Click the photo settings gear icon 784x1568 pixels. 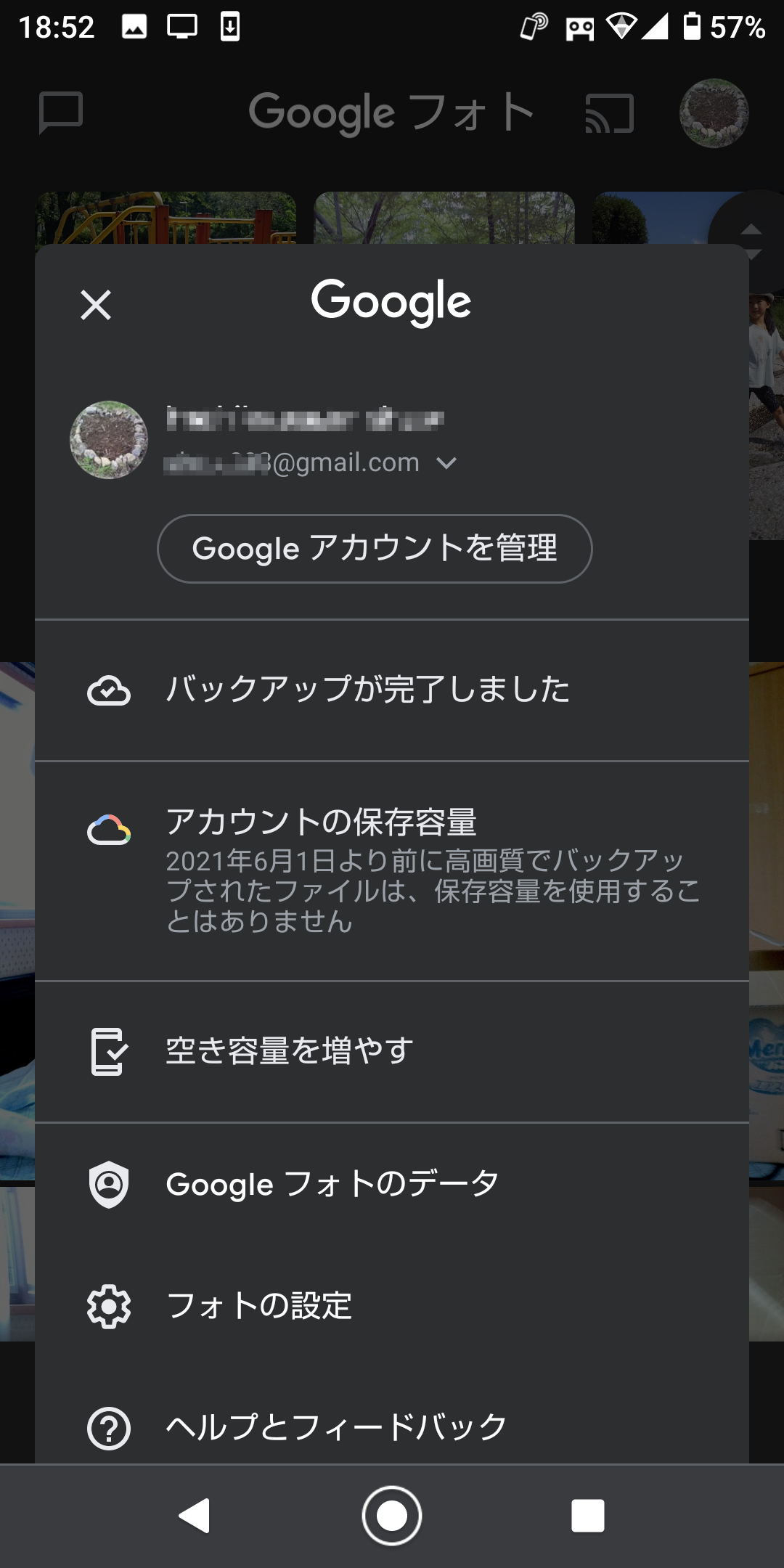pos(107,1307)
